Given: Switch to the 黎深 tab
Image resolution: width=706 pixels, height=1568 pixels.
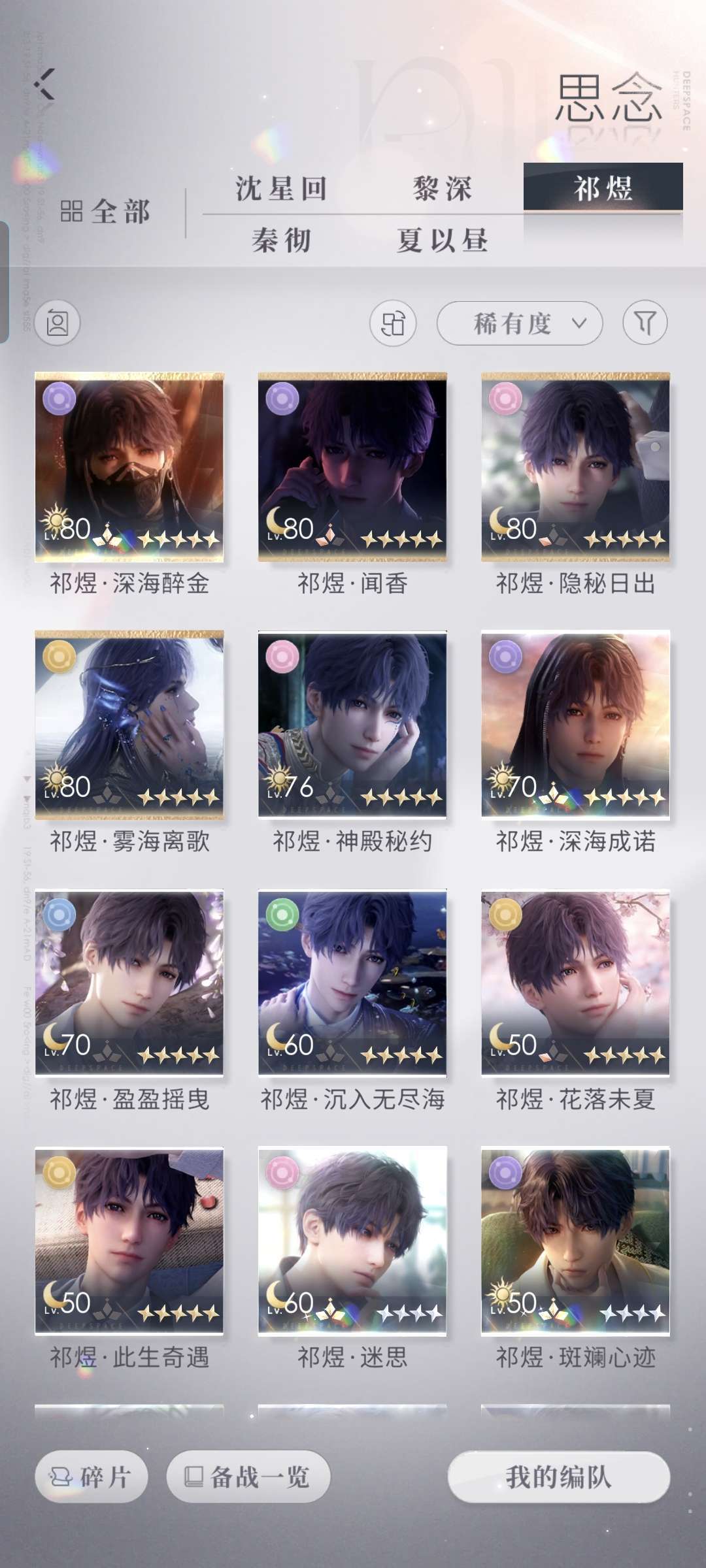Looking at the screenshot, I should coord(442,189).
